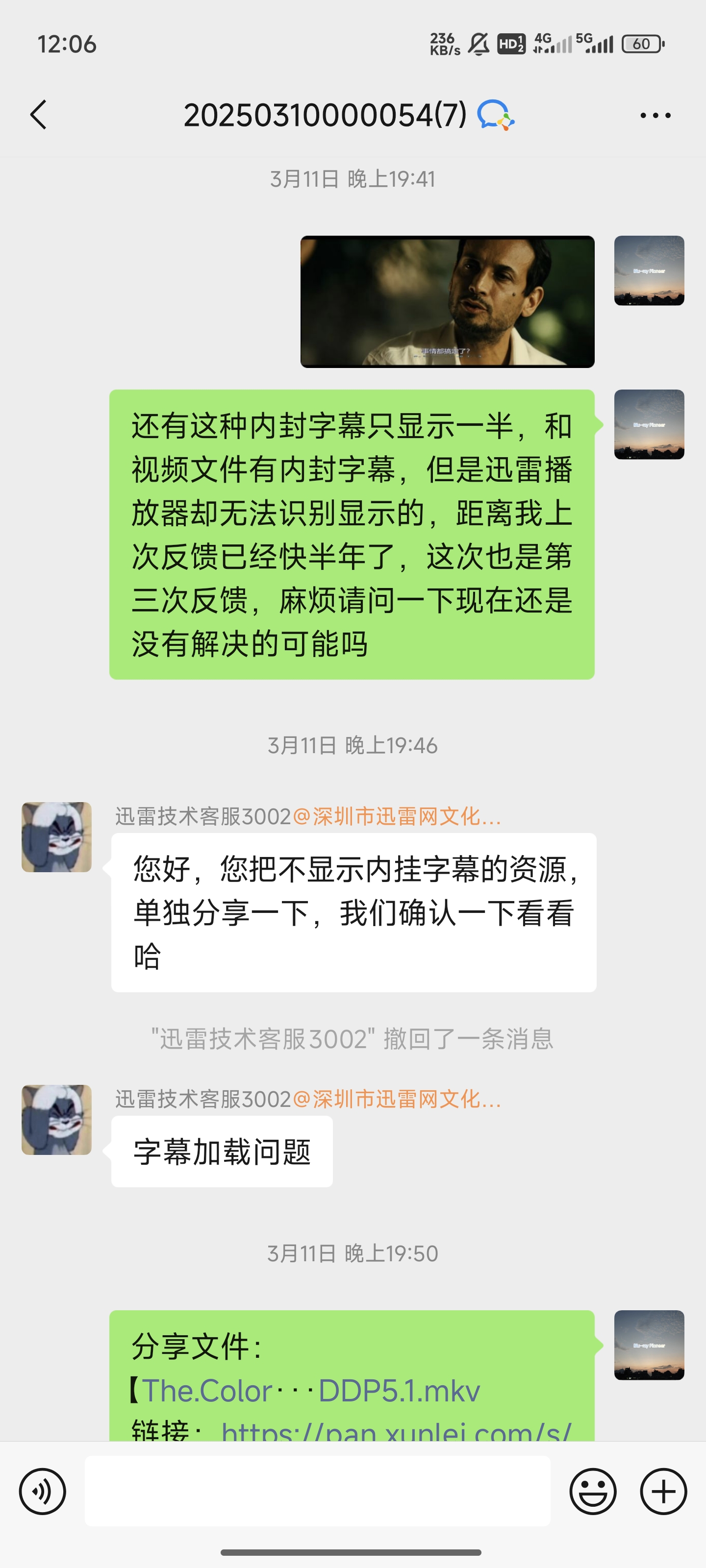Tap the back arrow to leave the chat
This screenshot has height=1568, width=706.
click(38, 116)
